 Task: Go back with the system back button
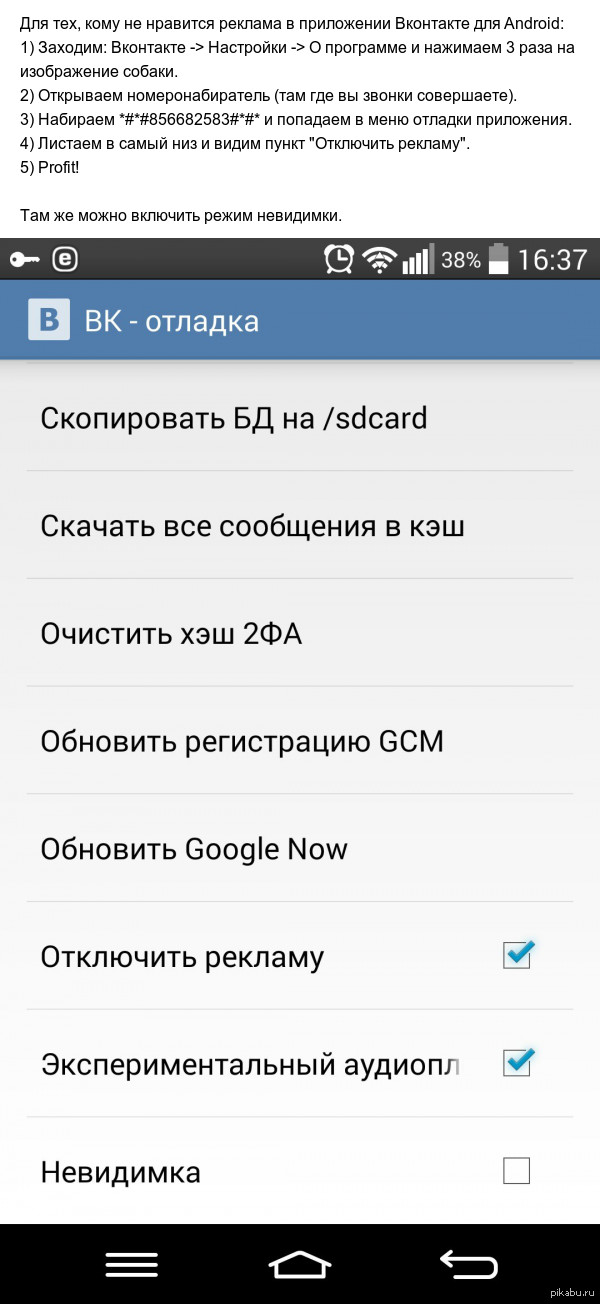(468, 1264)
